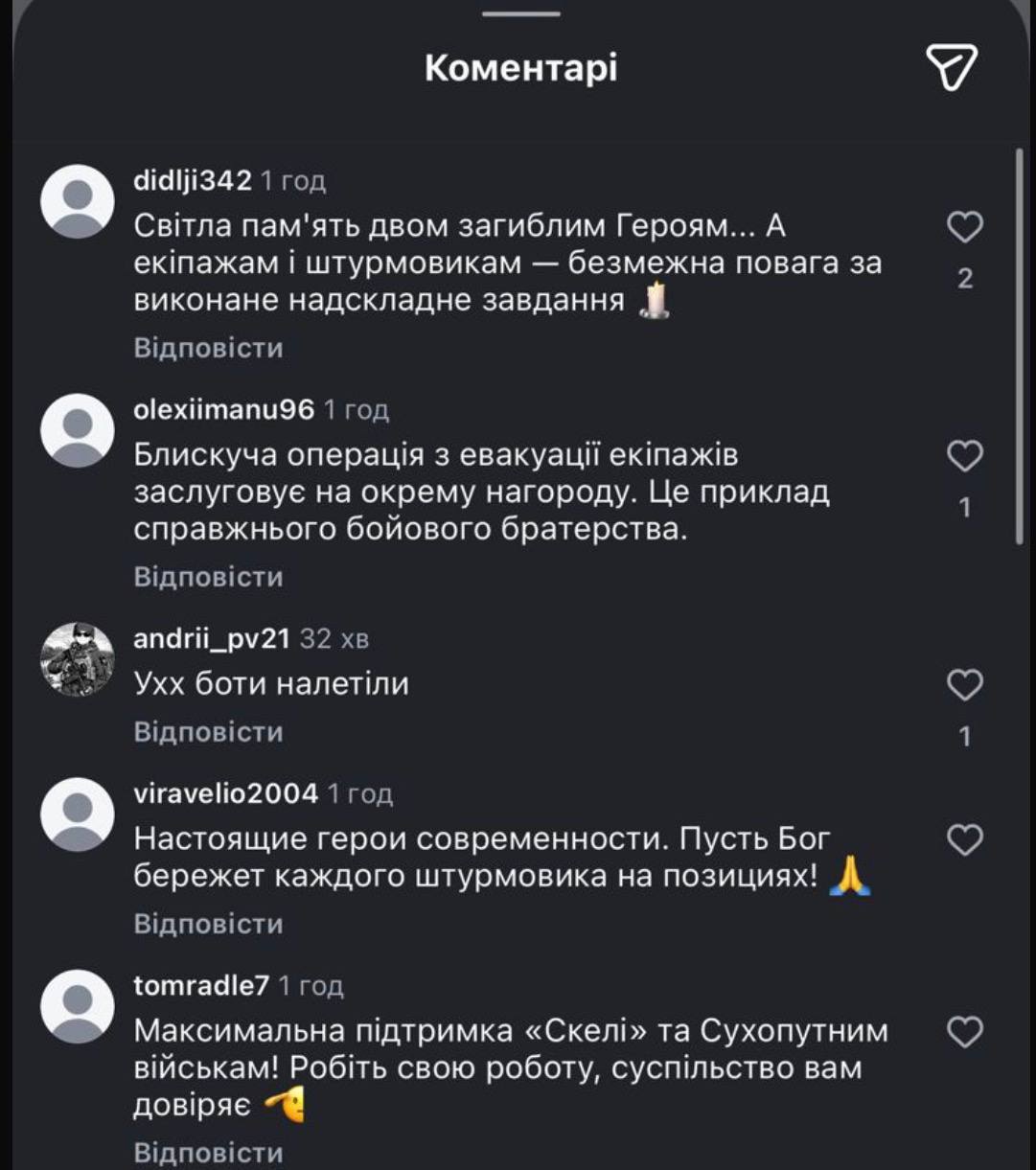Share the post via the paper-plane icon
The width and height of the screenshot is (1036, 1170).
pos(951,67)
